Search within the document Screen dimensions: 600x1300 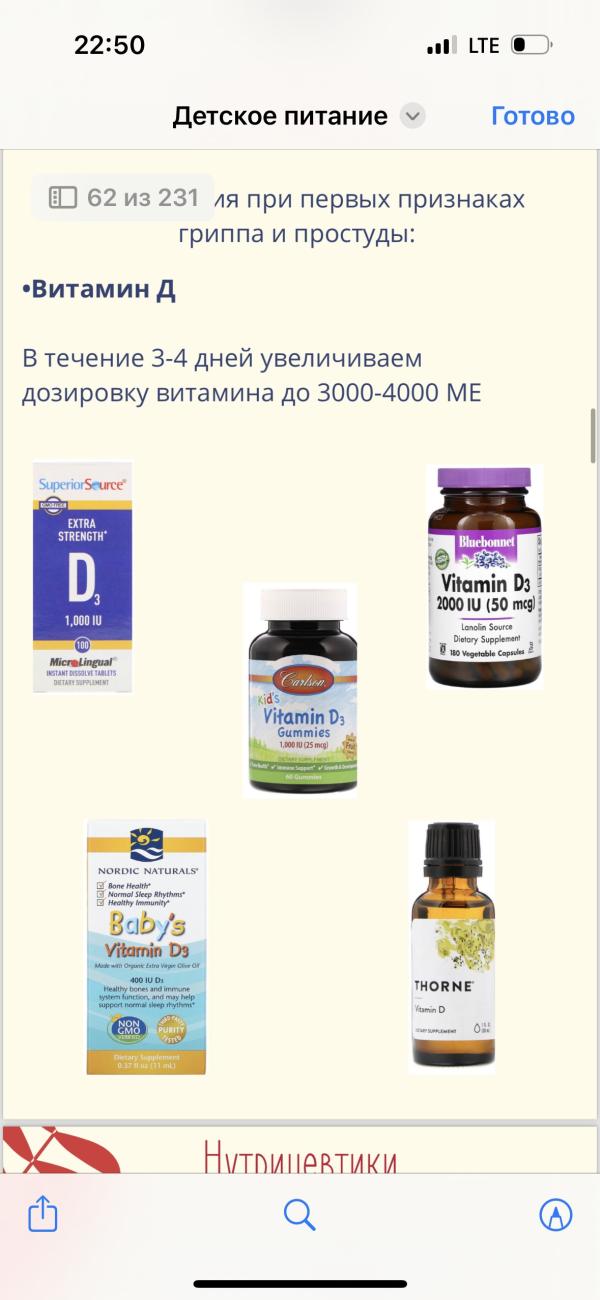(x=299, y=1215)
